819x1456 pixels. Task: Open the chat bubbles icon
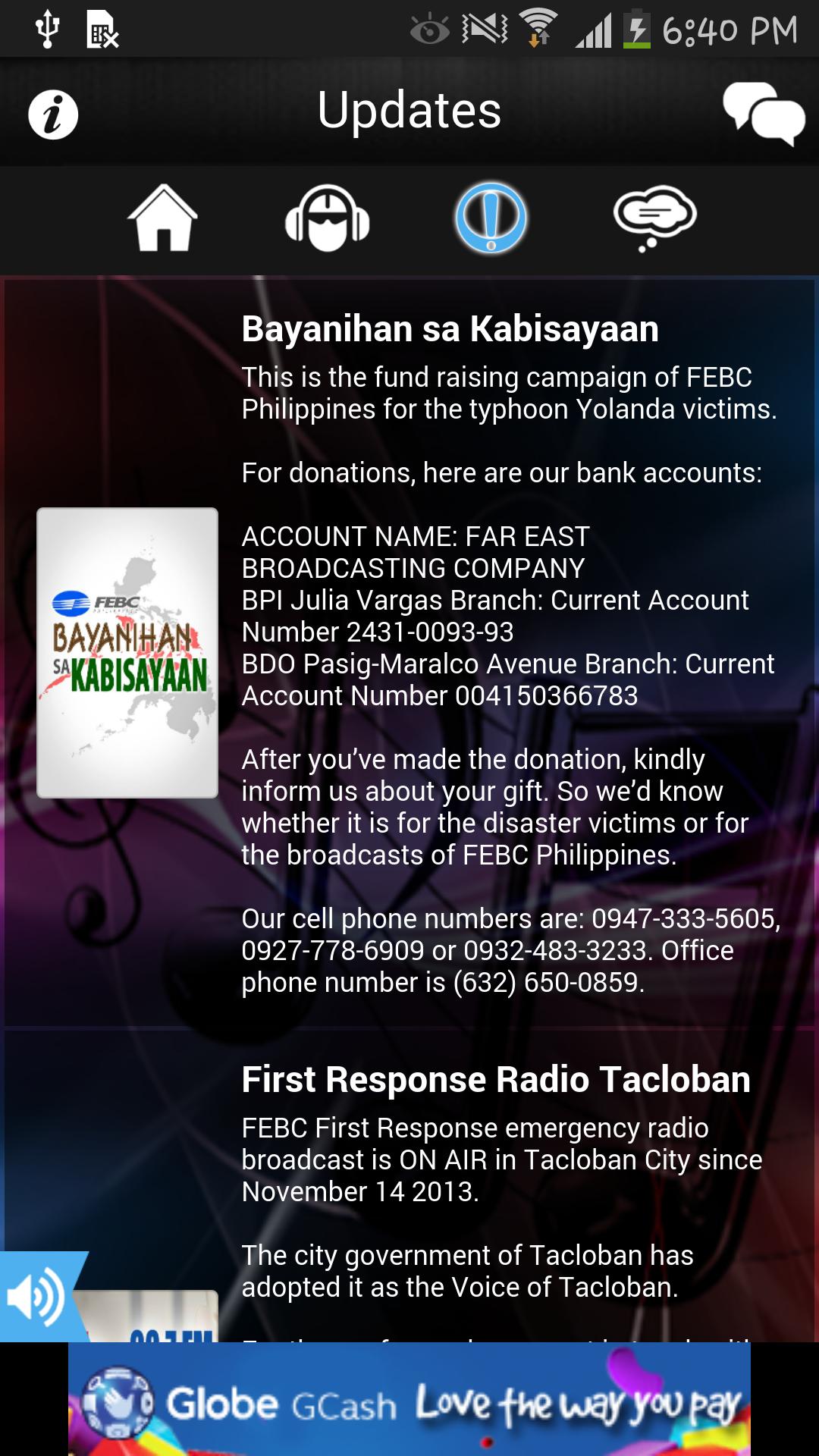click(764, 114)
